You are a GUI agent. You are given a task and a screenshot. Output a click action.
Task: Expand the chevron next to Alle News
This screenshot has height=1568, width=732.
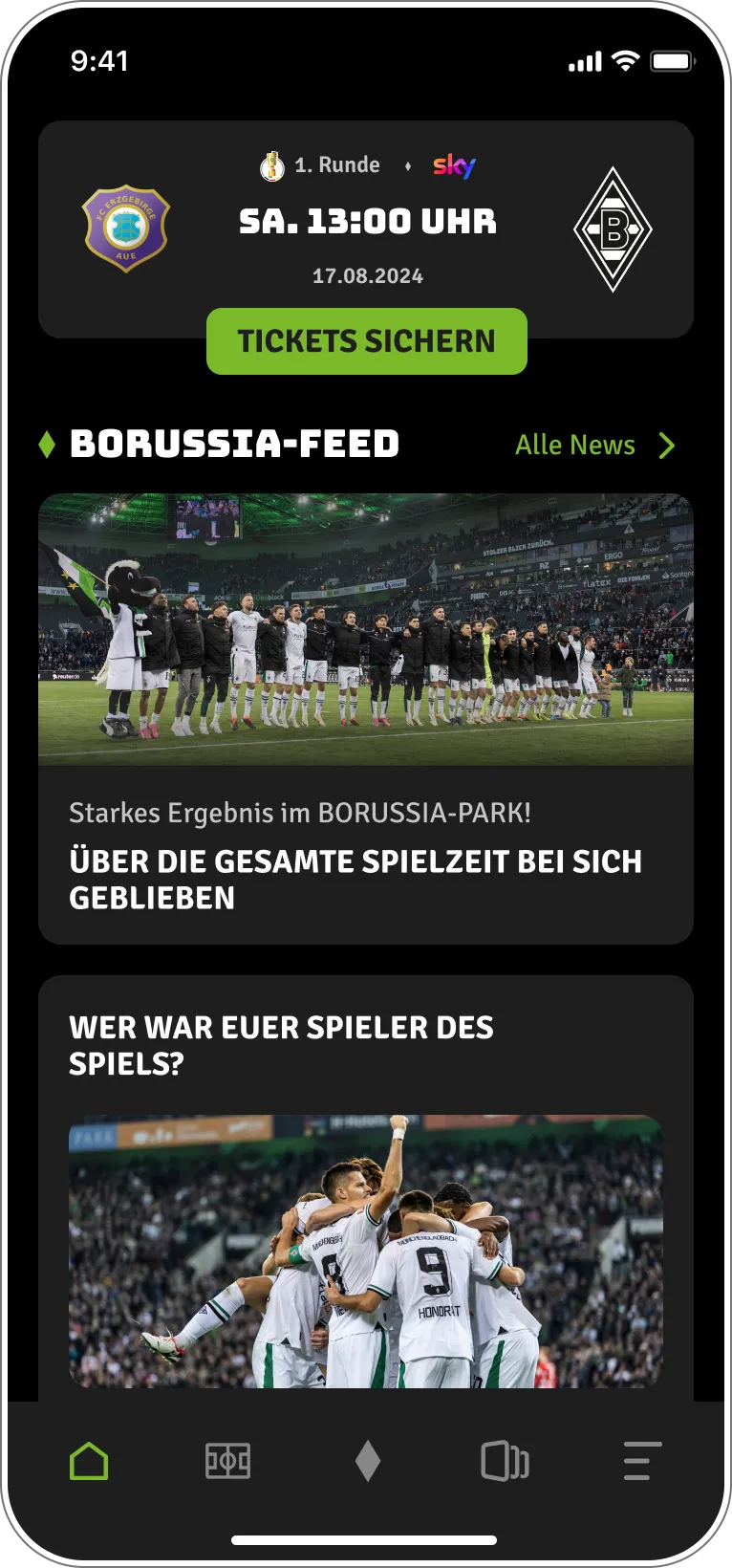(668, 445)
